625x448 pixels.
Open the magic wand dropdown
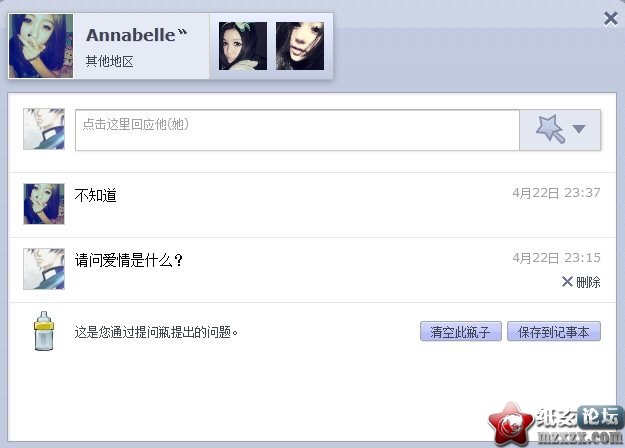(x=560, y=130)
